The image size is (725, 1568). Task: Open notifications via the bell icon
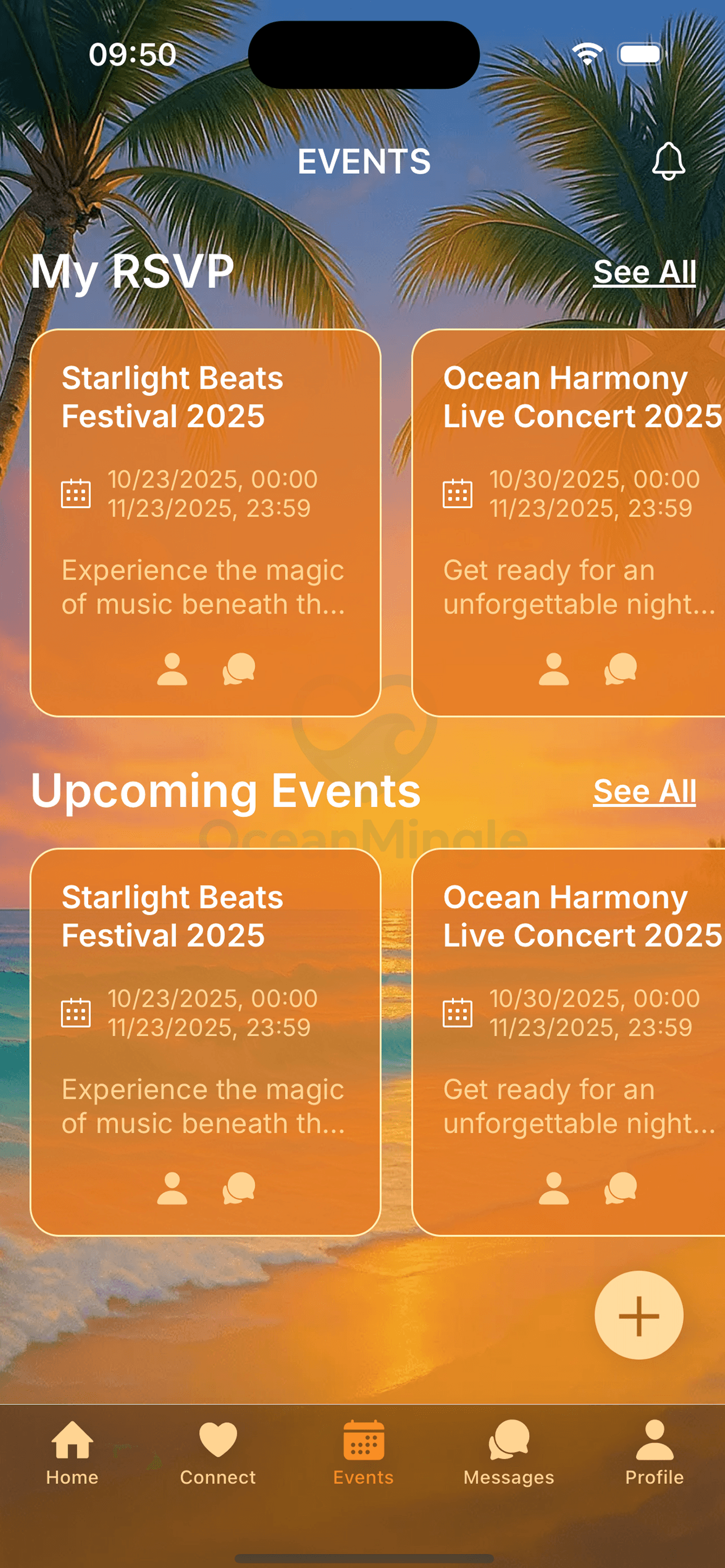coord(668,162)
